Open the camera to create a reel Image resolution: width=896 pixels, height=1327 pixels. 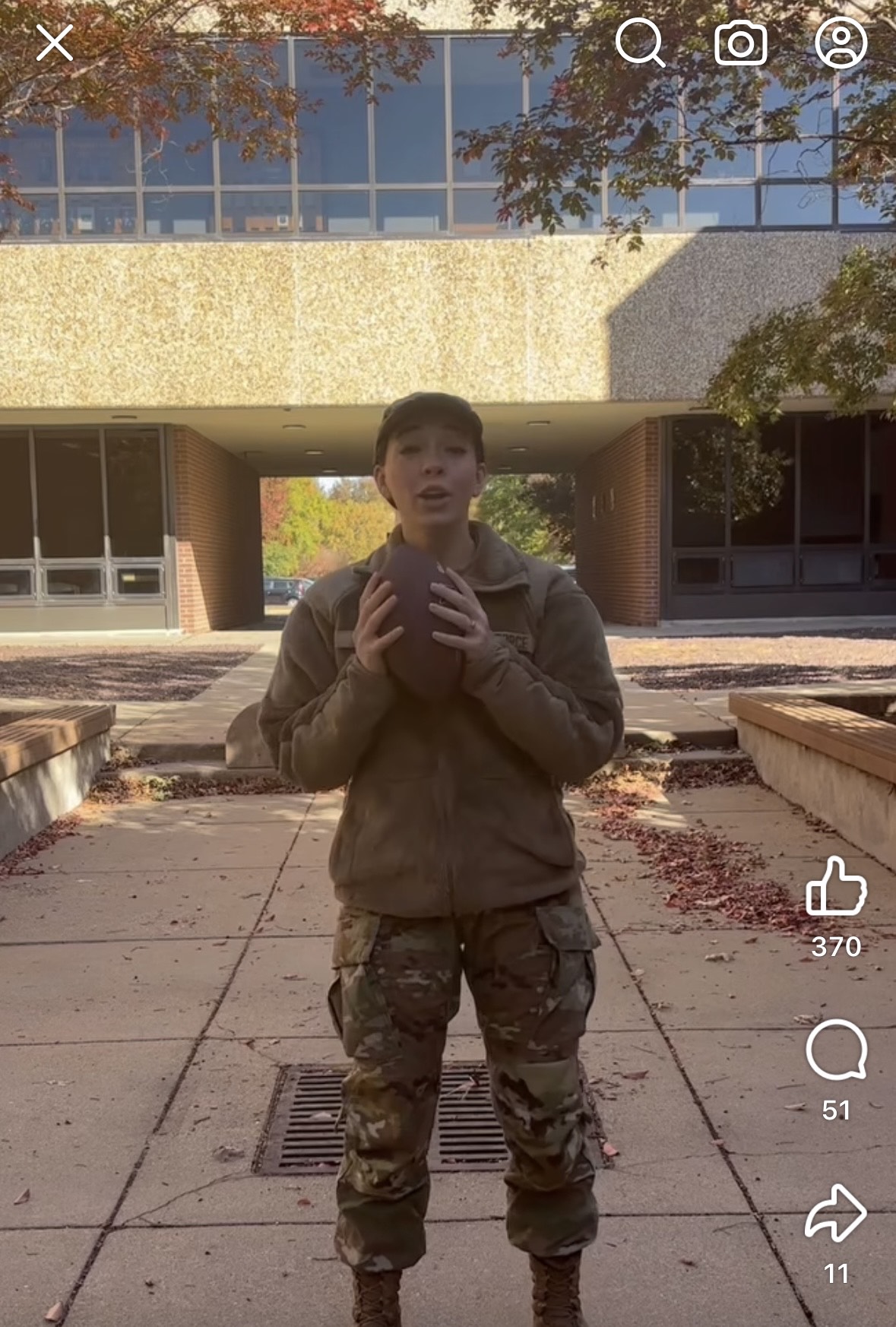click(740, 43)
